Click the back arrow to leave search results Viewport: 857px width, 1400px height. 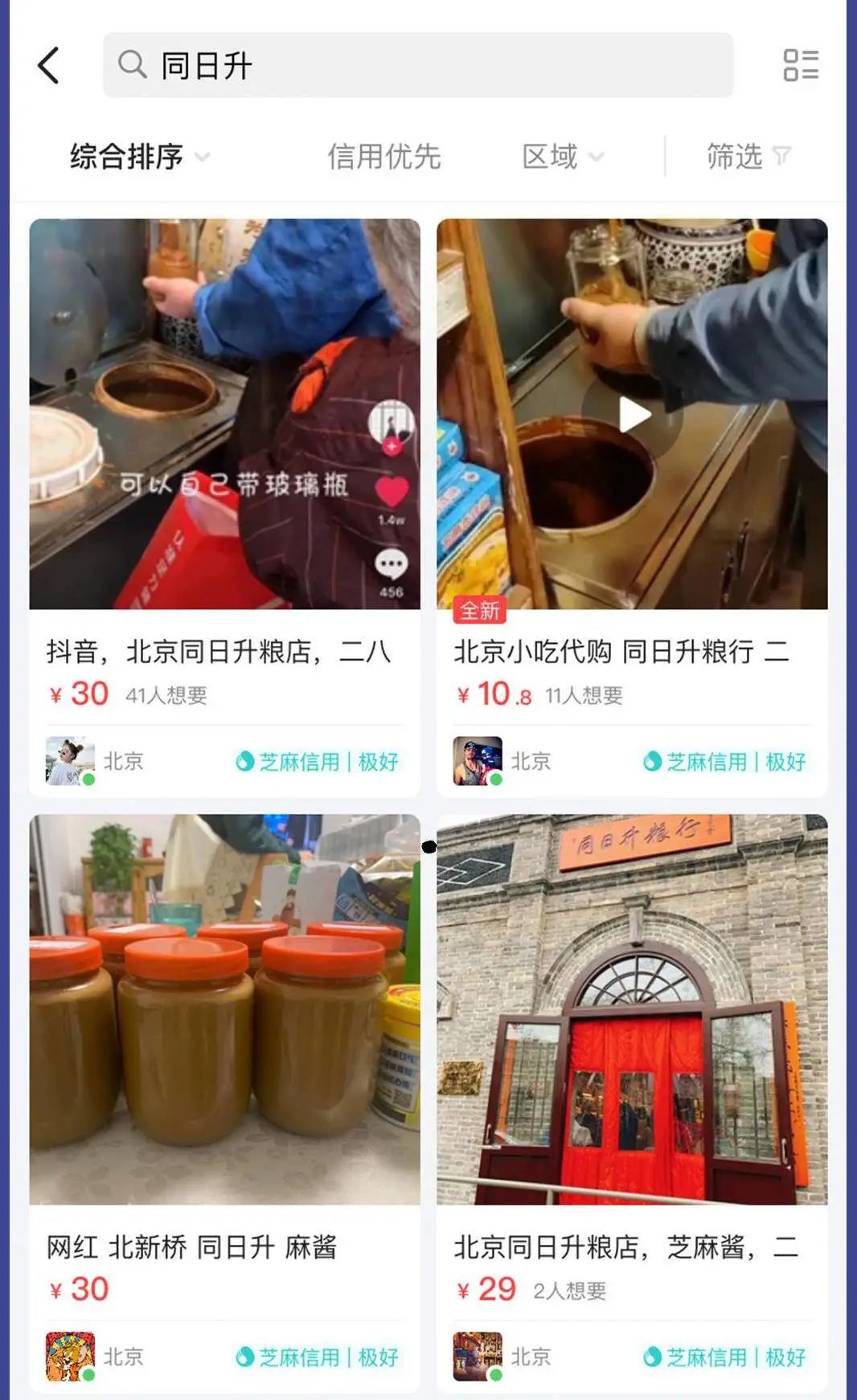click(50, 66)
